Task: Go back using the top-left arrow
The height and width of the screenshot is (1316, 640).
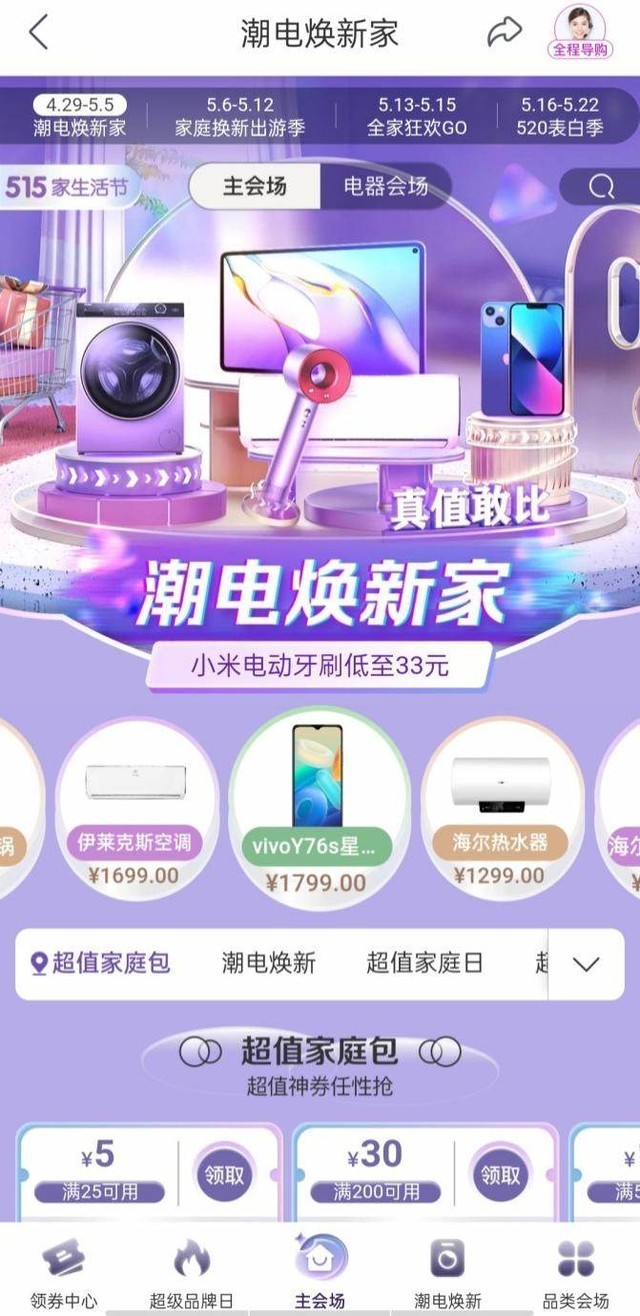Action: [x=39, y=33]
